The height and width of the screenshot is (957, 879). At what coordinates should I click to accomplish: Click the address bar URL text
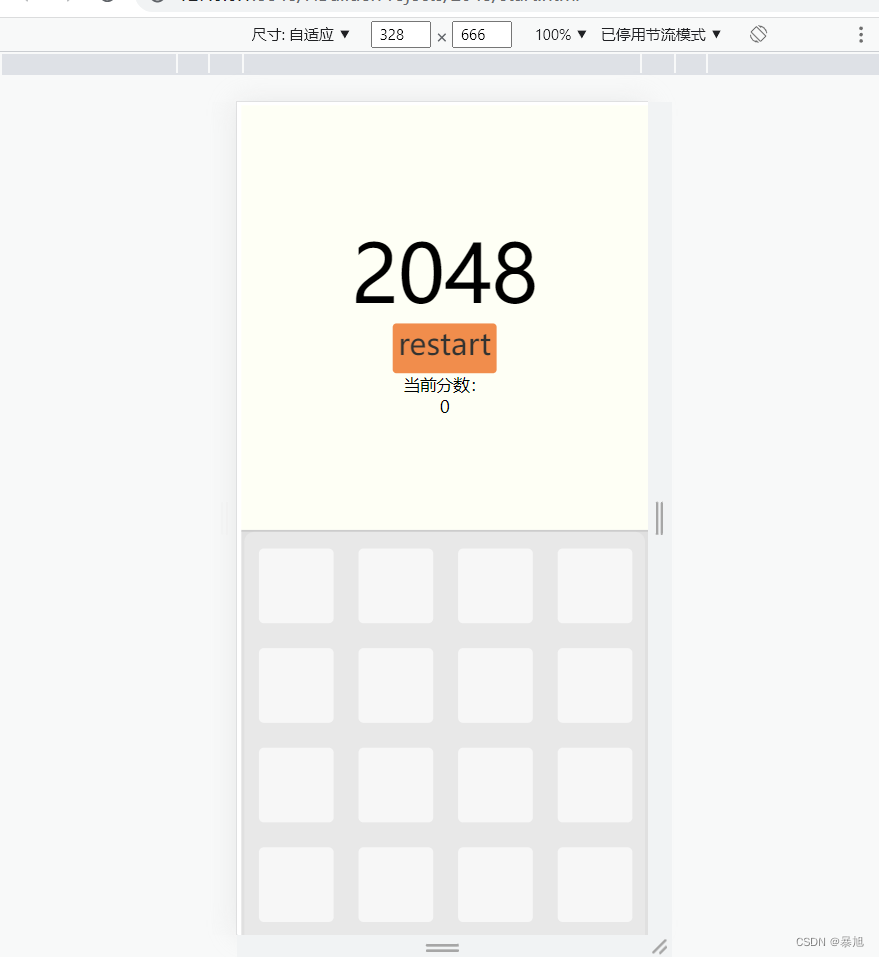[300, 5]
